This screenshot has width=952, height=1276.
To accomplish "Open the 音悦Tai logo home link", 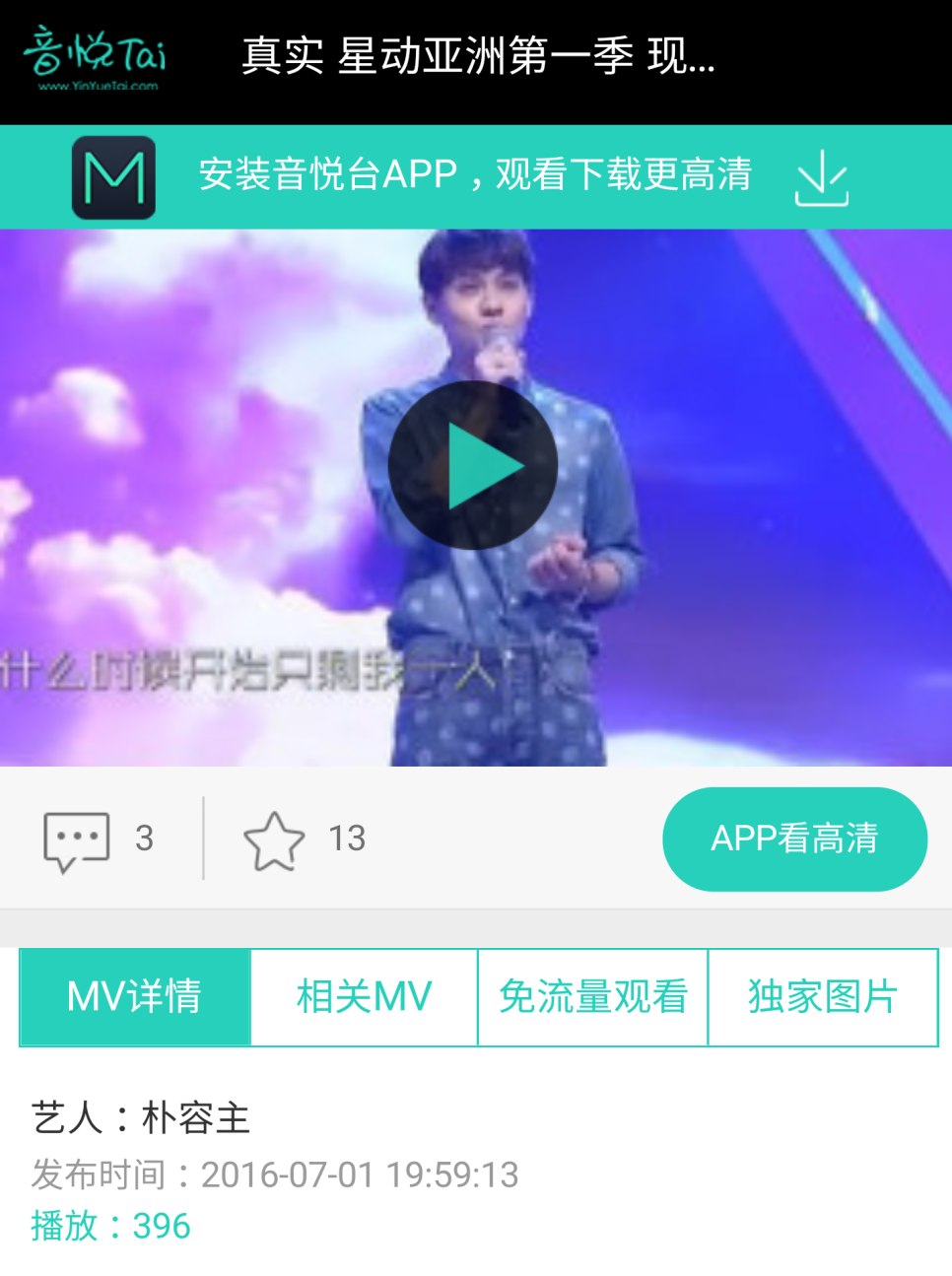I will (x=96, y=59).
